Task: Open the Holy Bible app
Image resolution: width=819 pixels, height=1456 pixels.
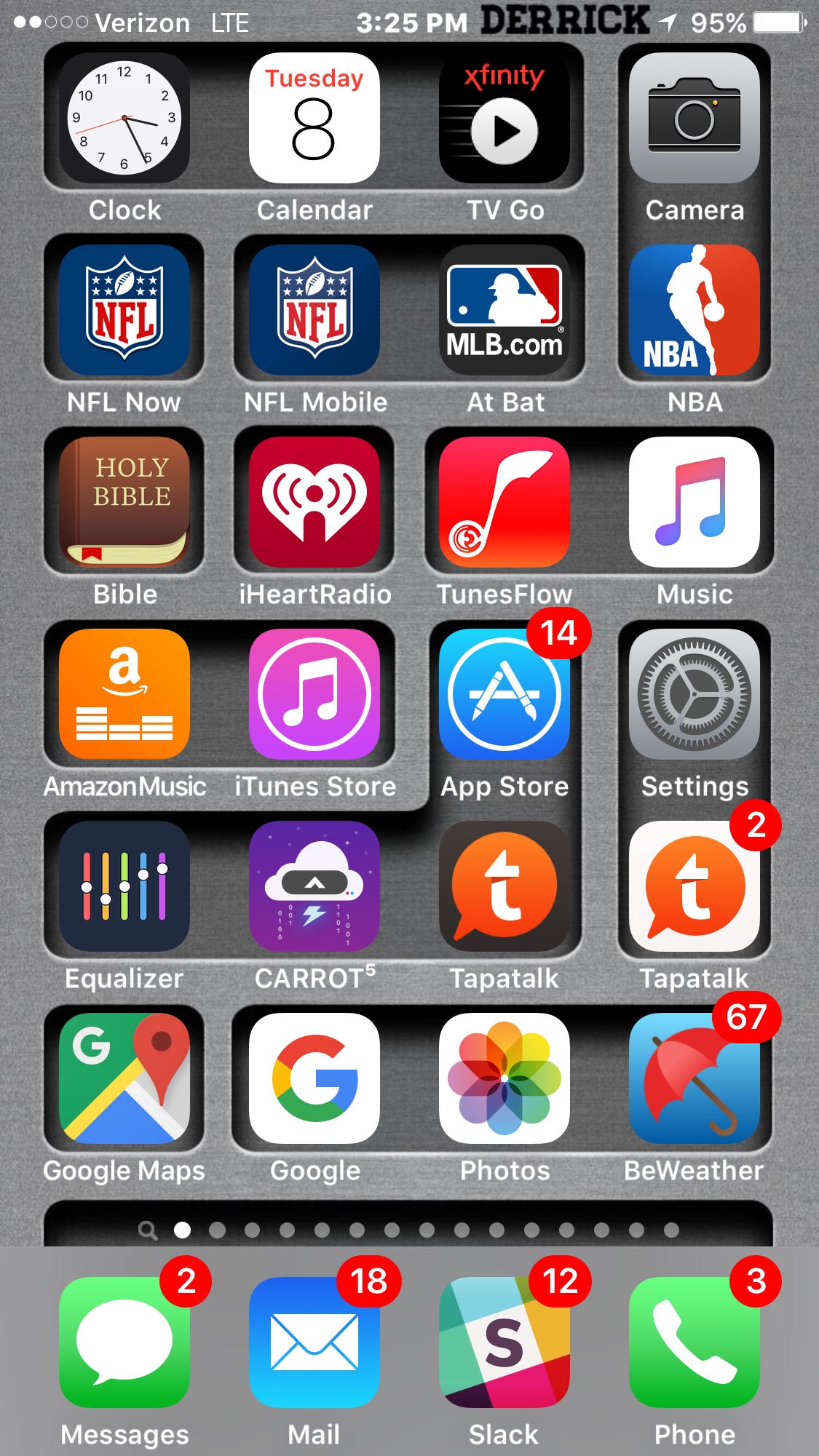Action: pos(124,502)
